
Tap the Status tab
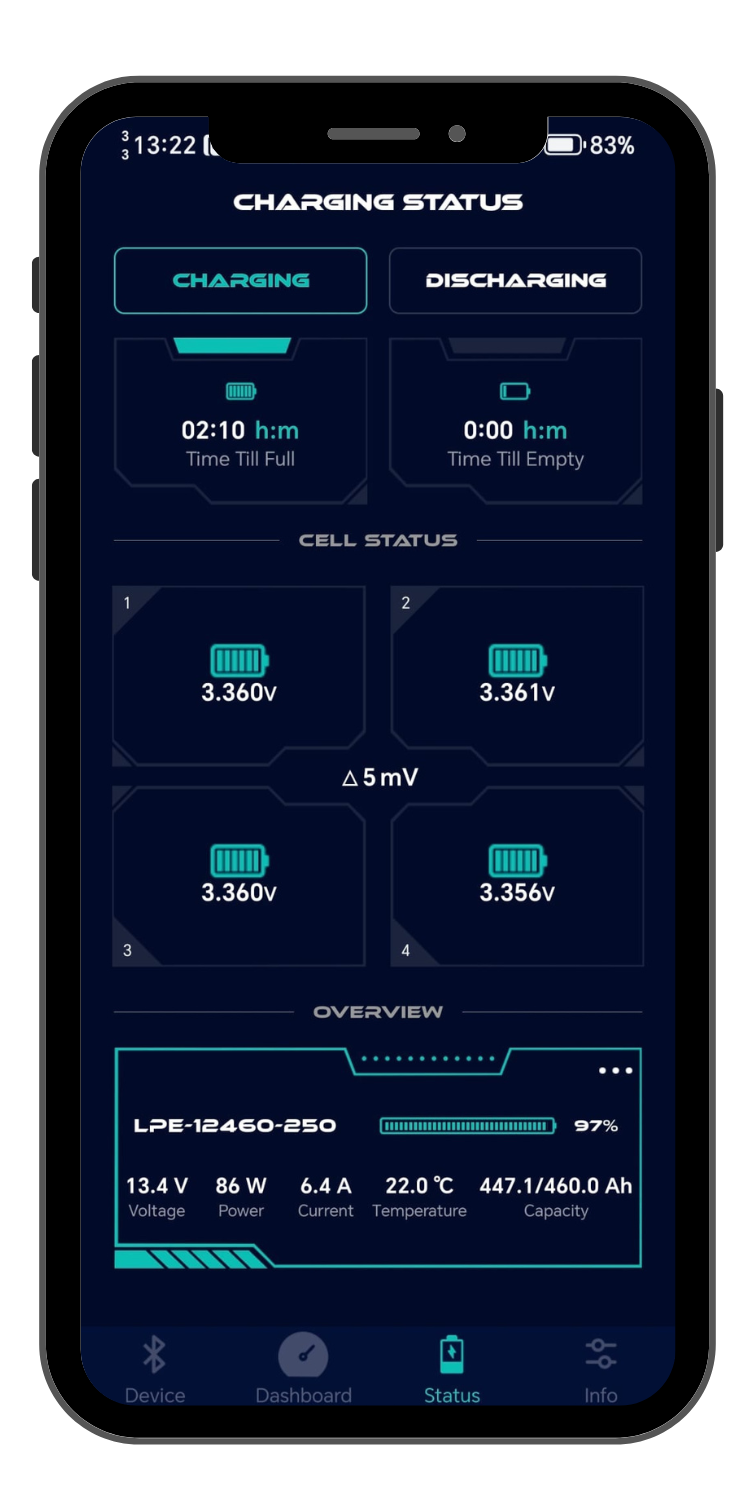[x=452, y=1368]
